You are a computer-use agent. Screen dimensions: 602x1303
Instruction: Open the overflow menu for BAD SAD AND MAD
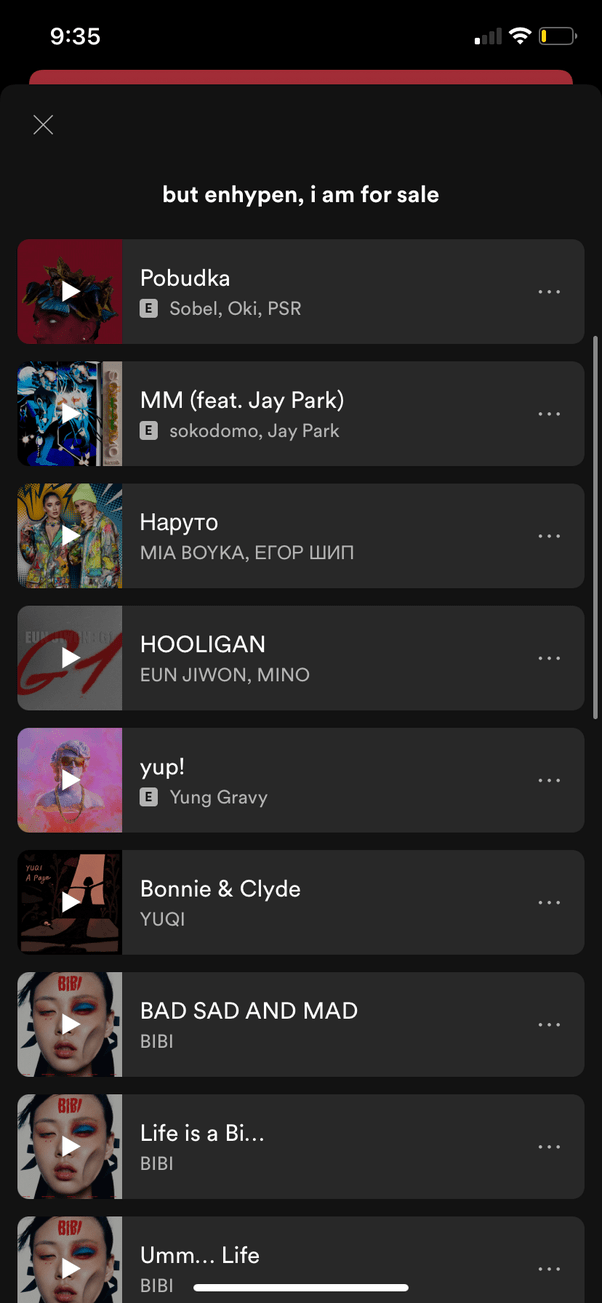coord(549,1024)
